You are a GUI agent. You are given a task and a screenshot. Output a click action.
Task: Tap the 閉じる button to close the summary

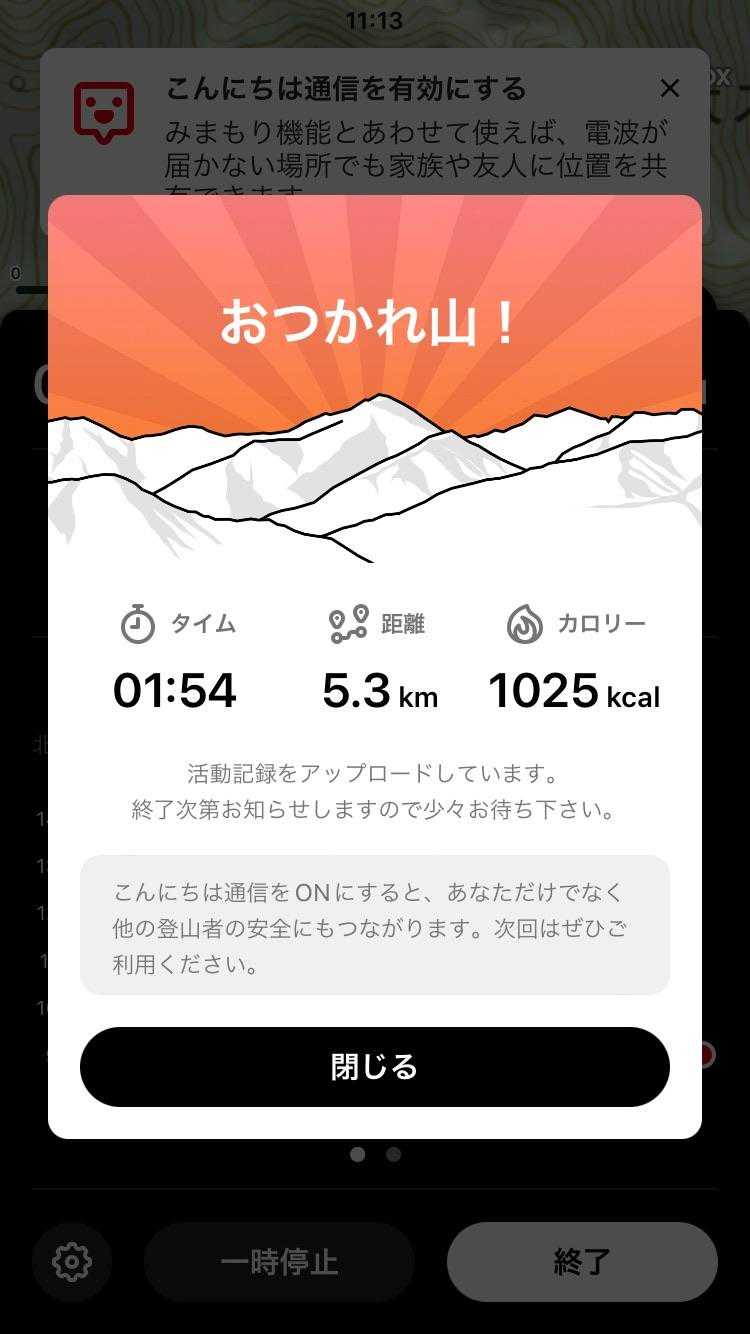374,1067
